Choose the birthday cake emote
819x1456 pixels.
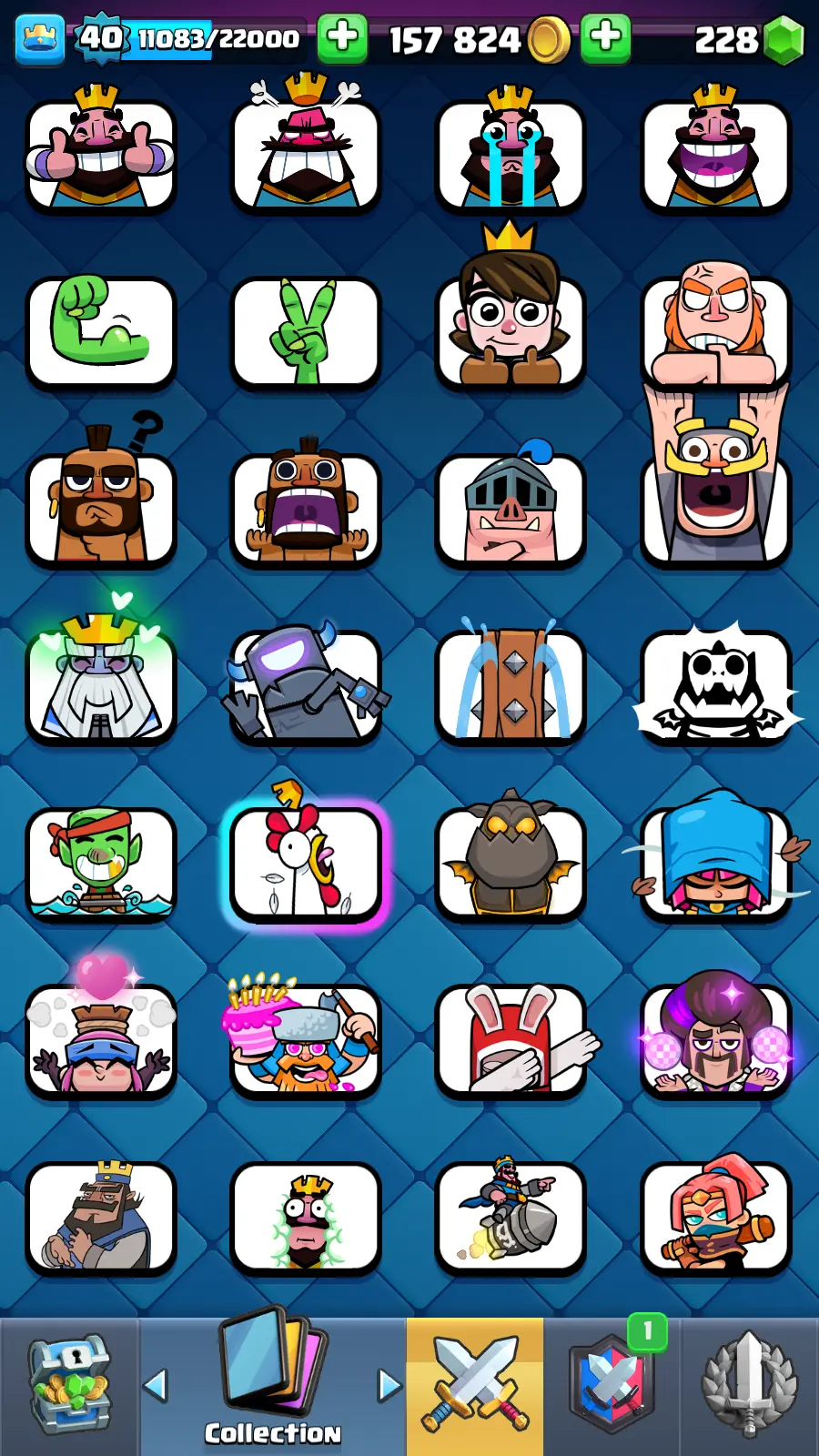(306, 1039)
